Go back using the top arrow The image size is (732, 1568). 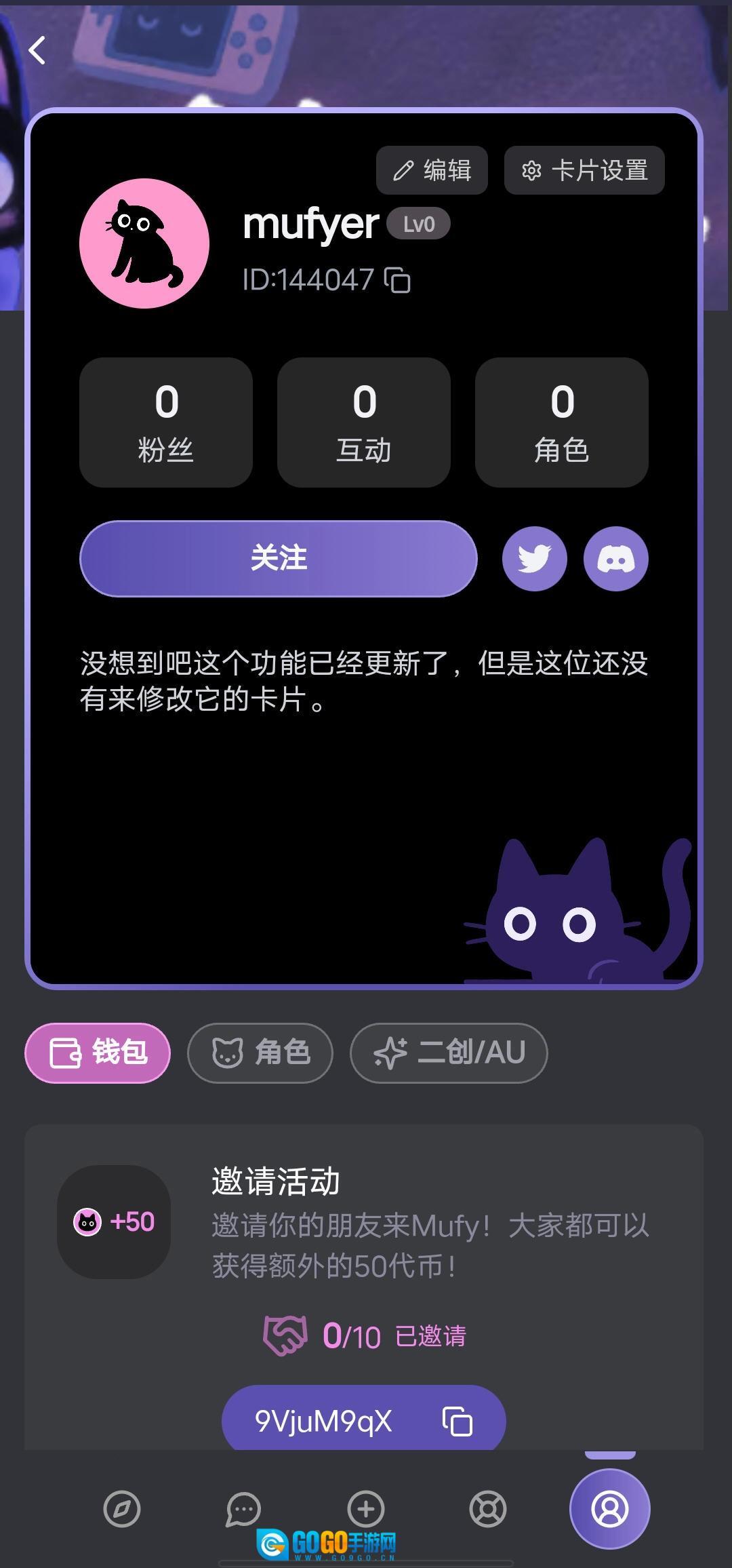(x=37, y=51)
